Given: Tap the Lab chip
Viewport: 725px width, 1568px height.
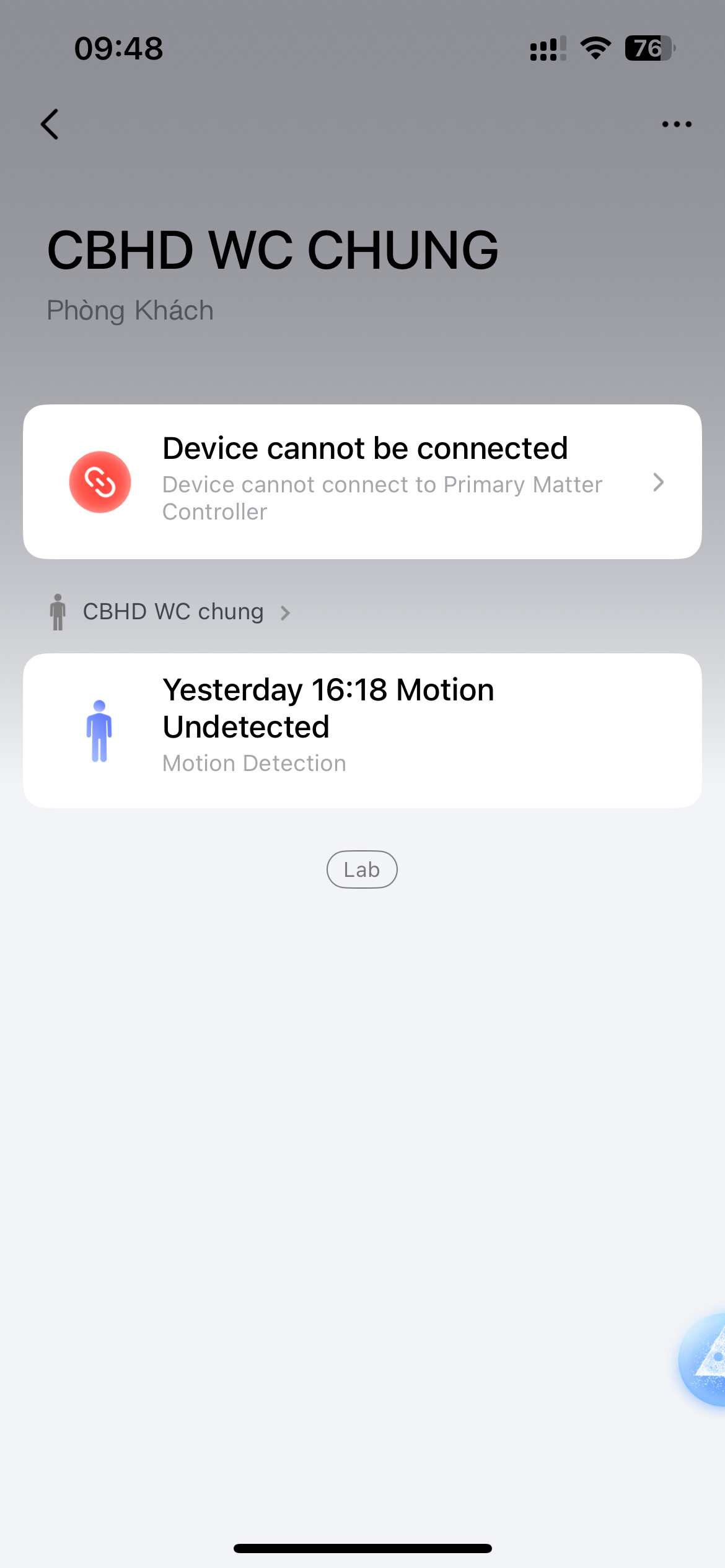Looking at the screenshot, I should coord(362,869).
